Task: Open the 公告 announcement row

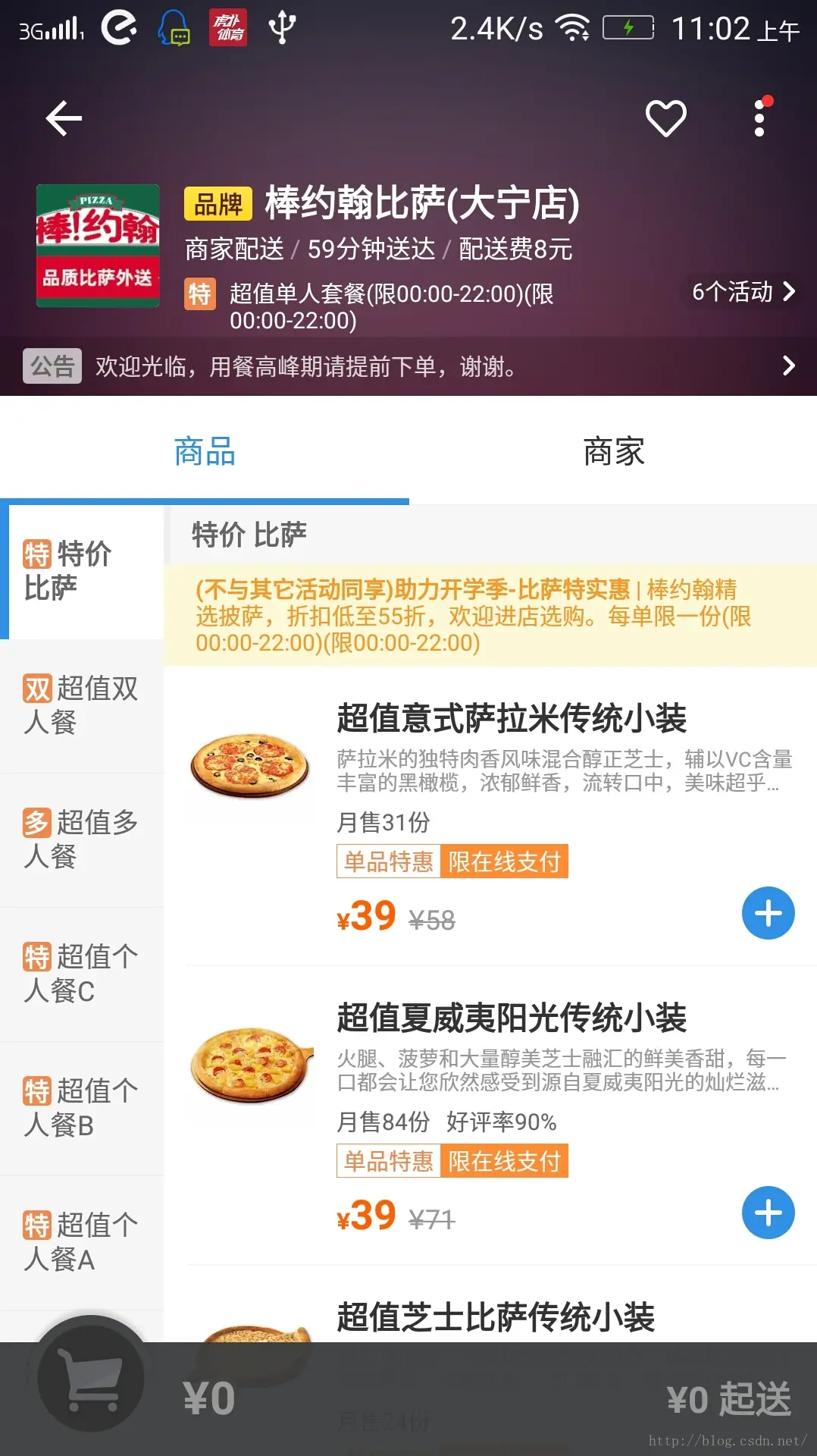Action: [x=409, y=367]
